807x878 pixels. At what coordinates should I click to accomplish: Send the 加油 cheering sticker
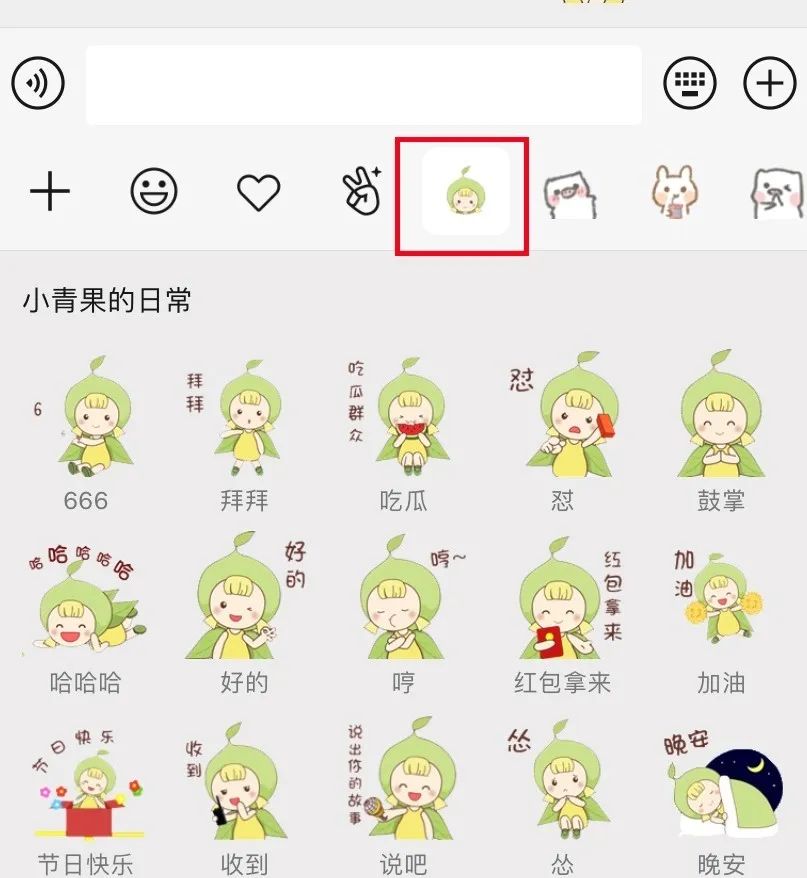point(720,603)
